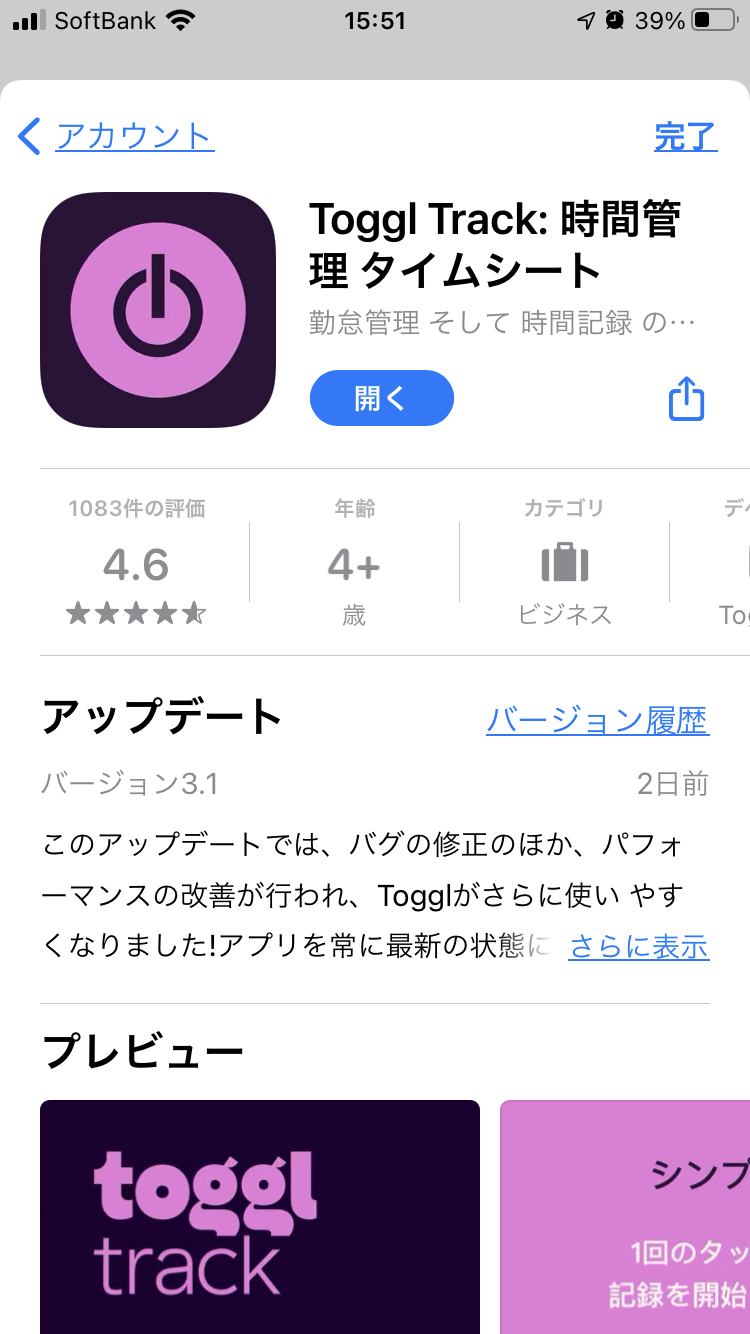Viewport: 750px width, 1334px height.
Task: View the 4.6 star ratings
Action: [136, 563]
